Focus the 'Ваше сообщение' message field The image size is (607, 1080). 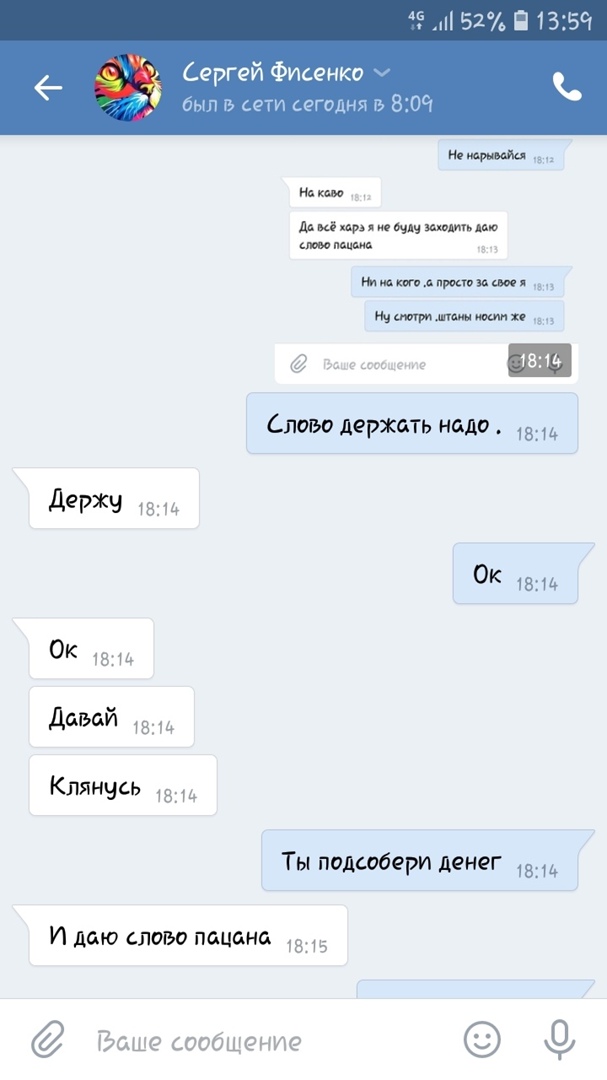pyautogui.click(x=260, y=1041)
